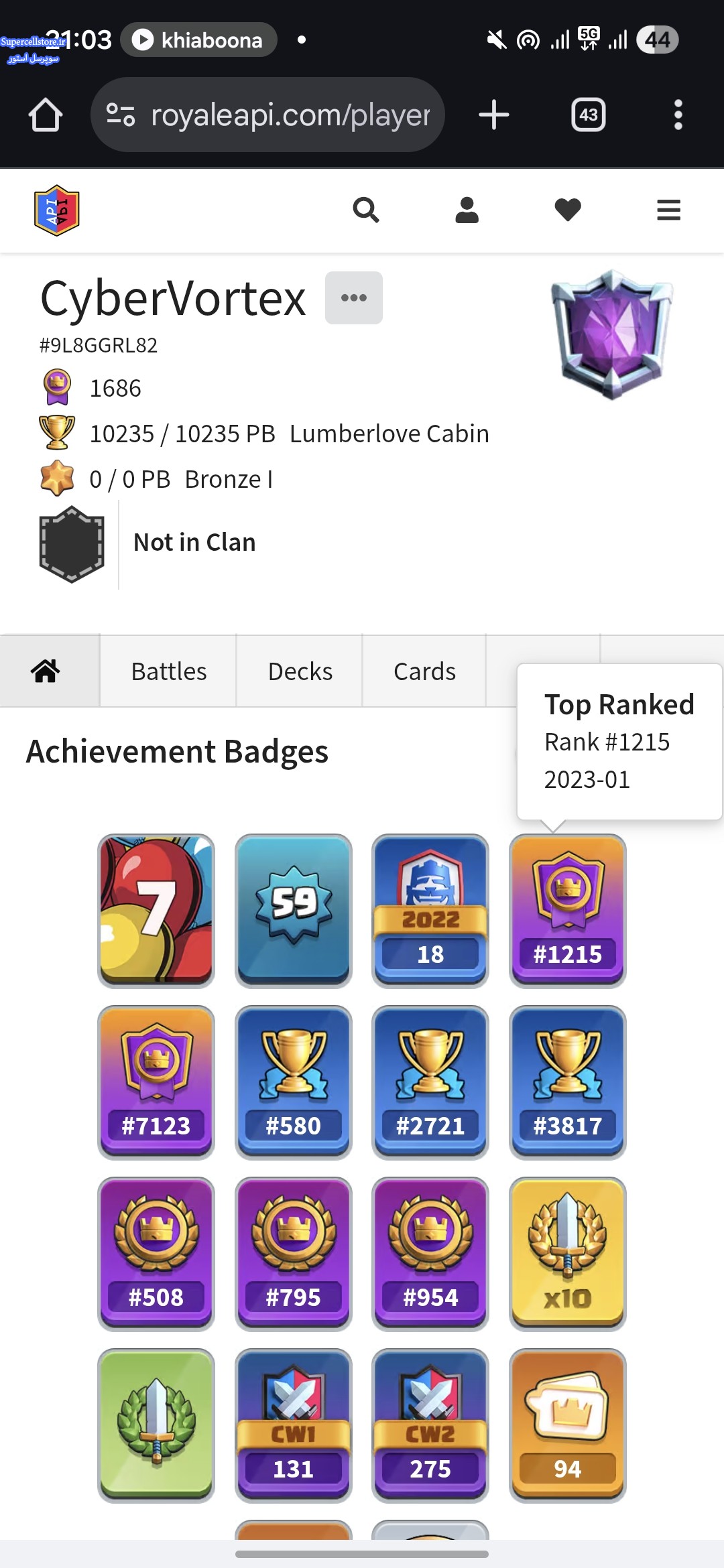The width and height of the screenshot is (724, 1568).
Task: Switch to the Decks tab
Action: [300, 671]
